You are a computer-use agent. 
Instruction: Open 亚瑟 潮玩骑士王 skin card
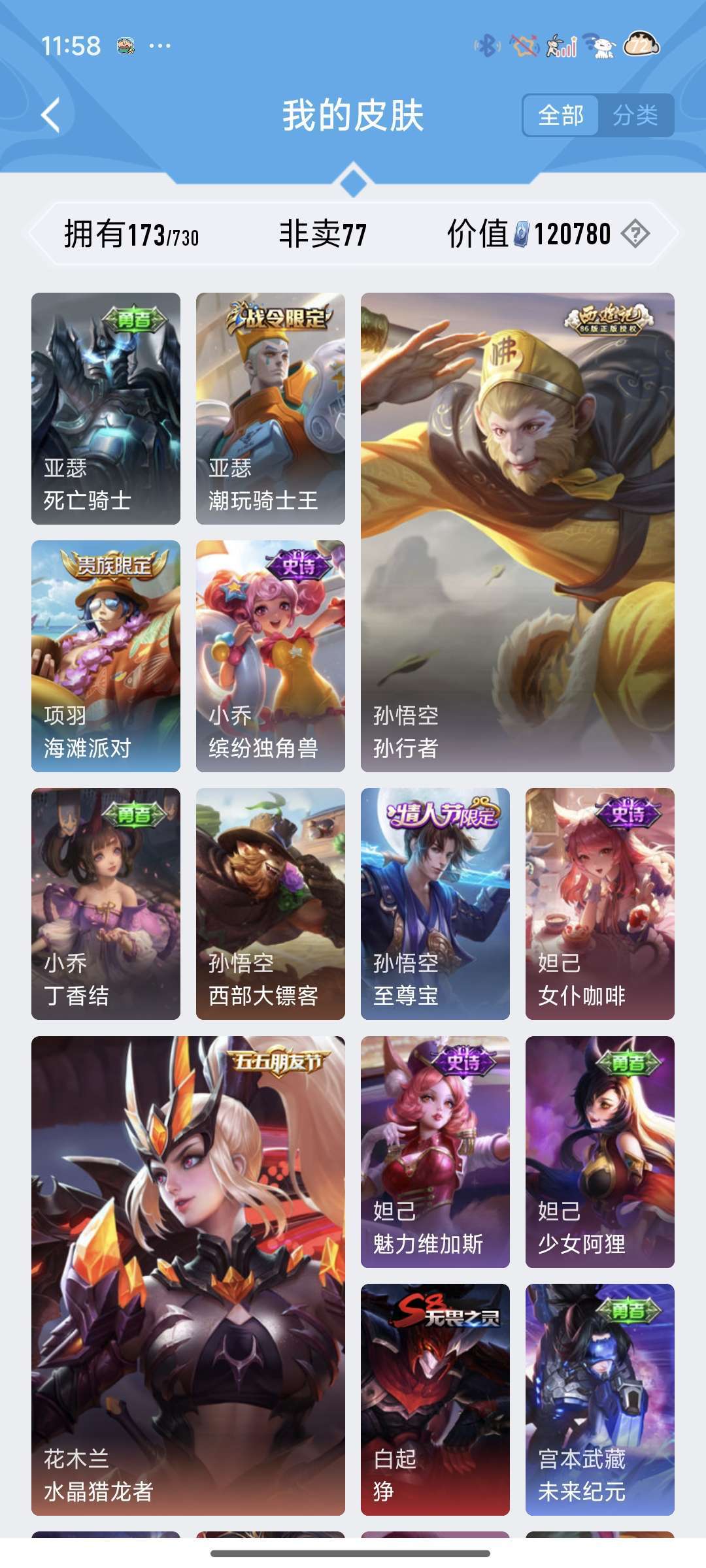(x=271, y=408)
